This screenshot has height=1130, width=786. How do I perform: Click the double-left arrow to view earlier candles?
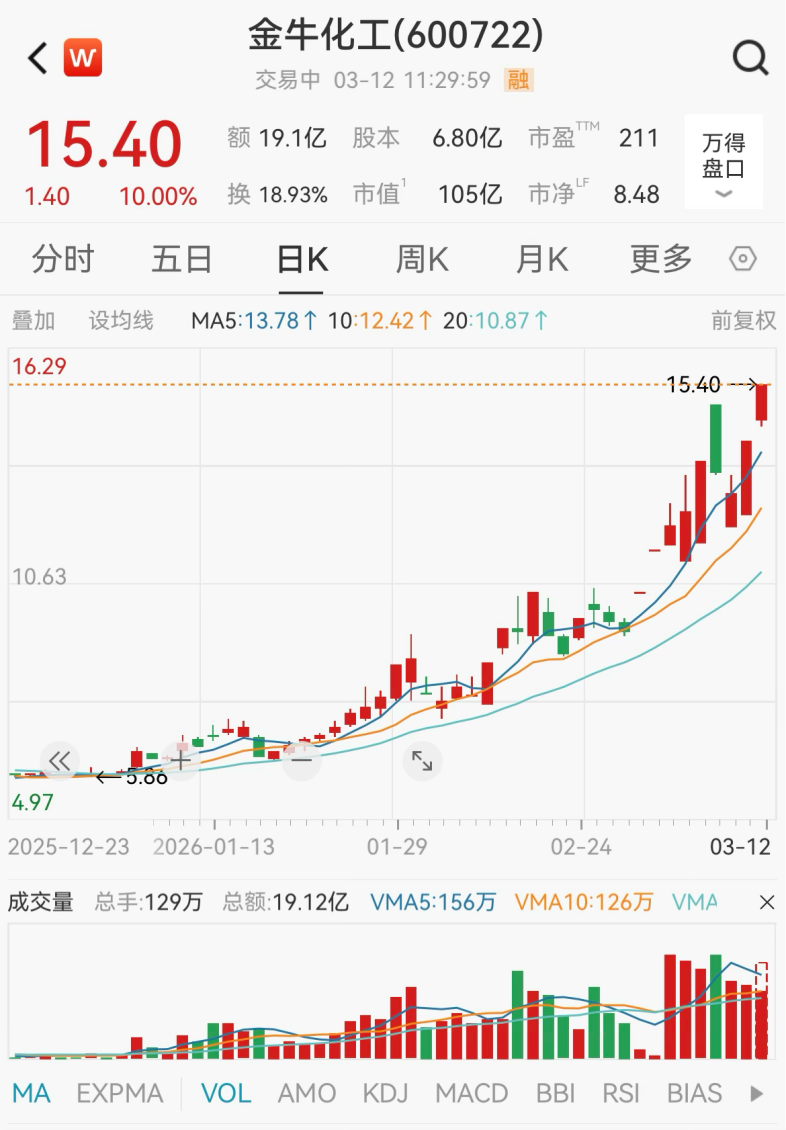pyautogui.click(x=60, y=762)
